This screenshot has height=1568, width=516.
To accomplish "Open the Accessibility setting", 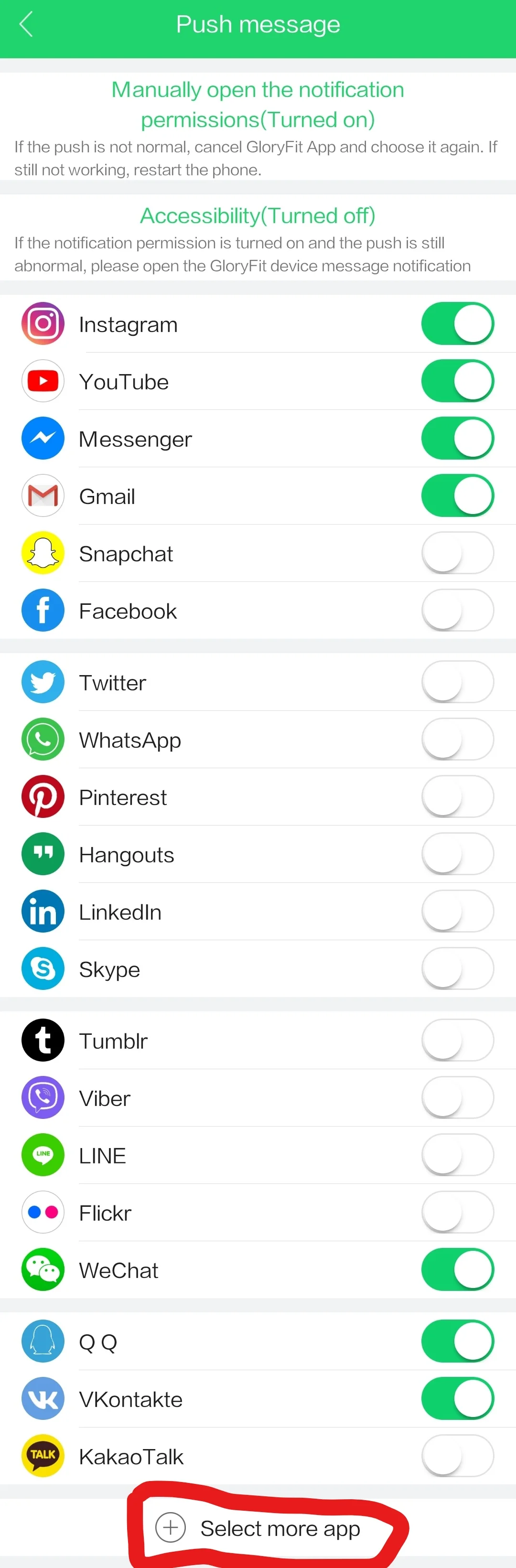I will (x=258, y=216).
